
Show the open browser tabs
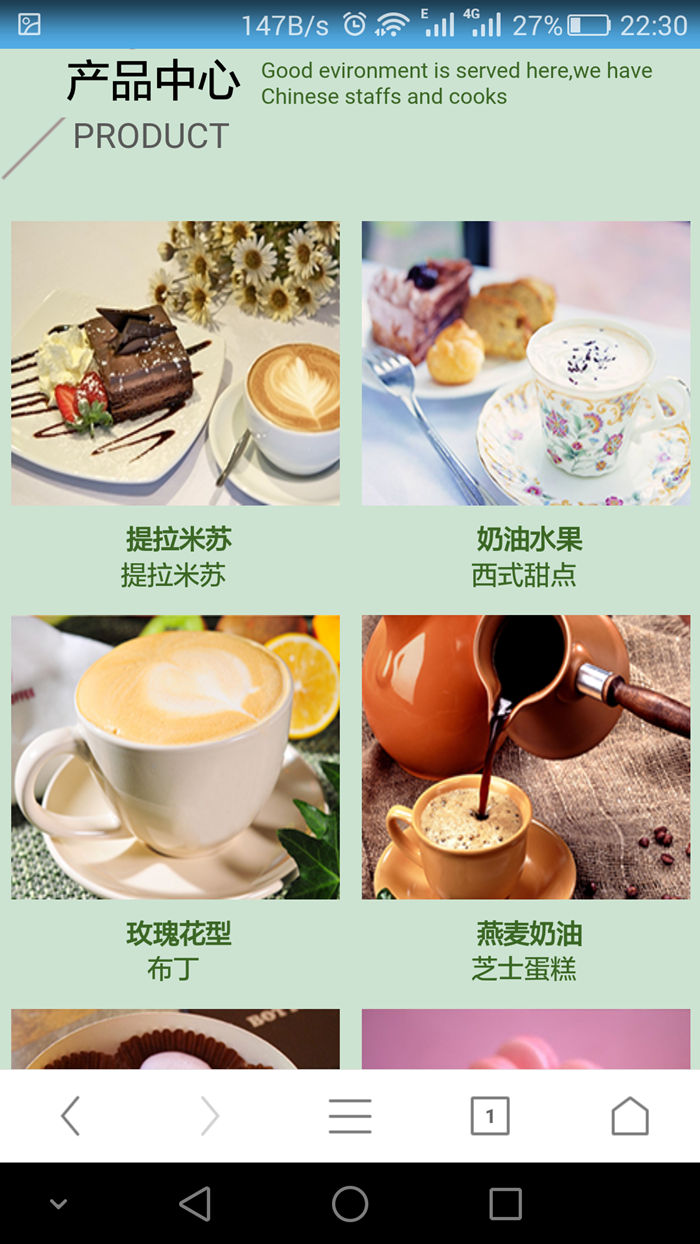point(490,1116)
